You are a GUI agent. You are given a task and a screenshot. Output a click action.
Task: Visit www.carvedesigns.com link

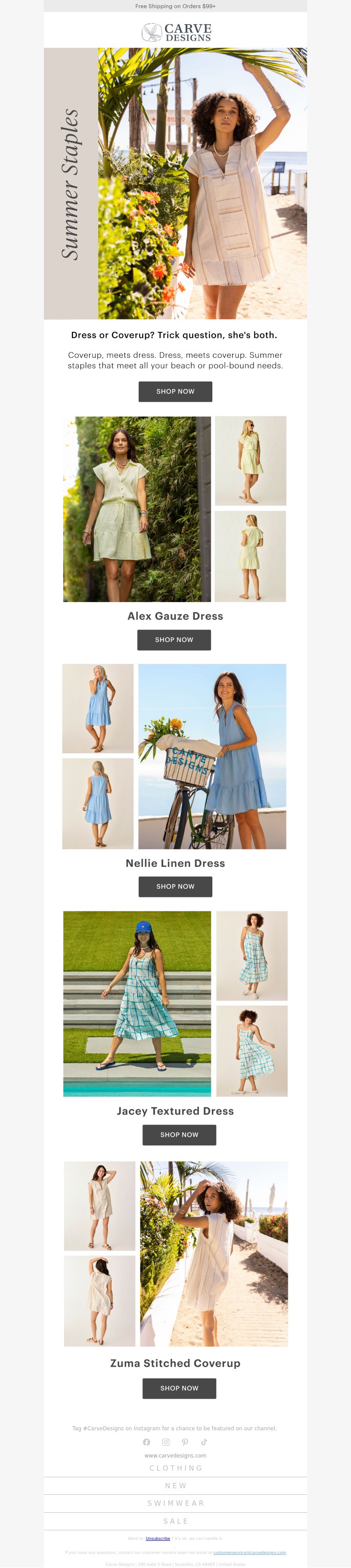point(175,1455)
